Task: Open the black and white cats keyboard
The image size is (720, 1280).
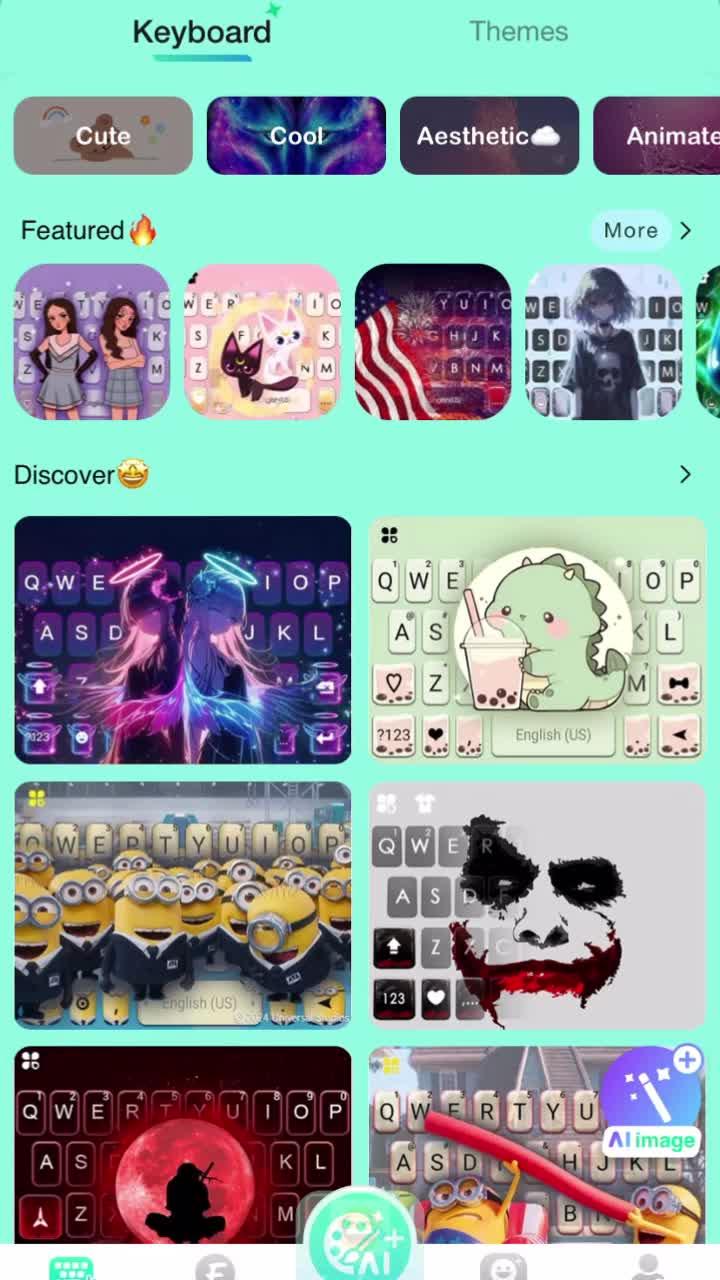Action: 263,341
